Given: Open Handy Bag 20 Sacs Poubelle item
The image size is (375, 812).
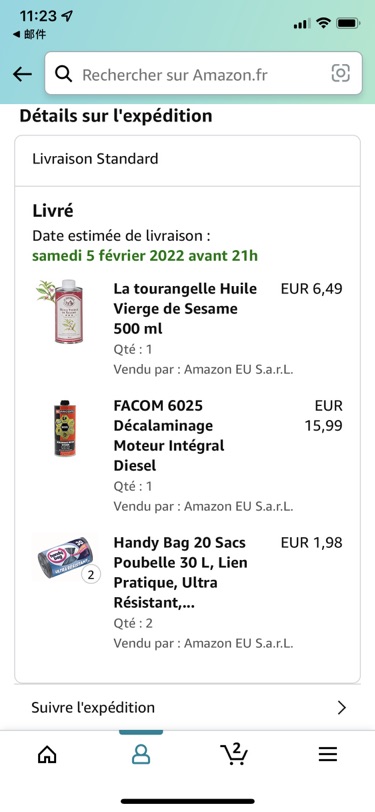Looking at the screenshot, I should (x=180, y=573).
